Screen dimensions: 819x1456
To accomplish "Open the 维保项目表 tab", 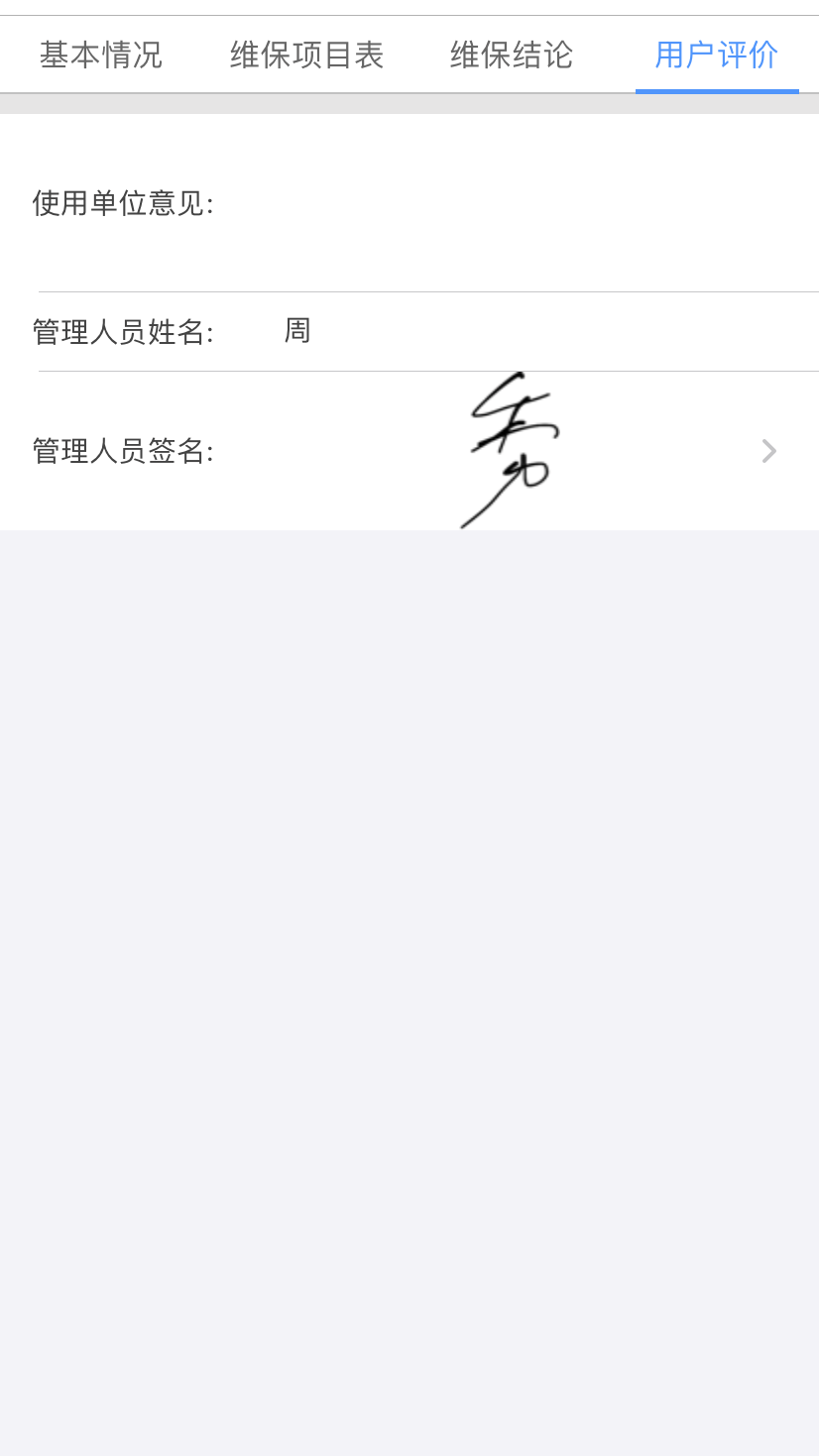I will [306, 56].
